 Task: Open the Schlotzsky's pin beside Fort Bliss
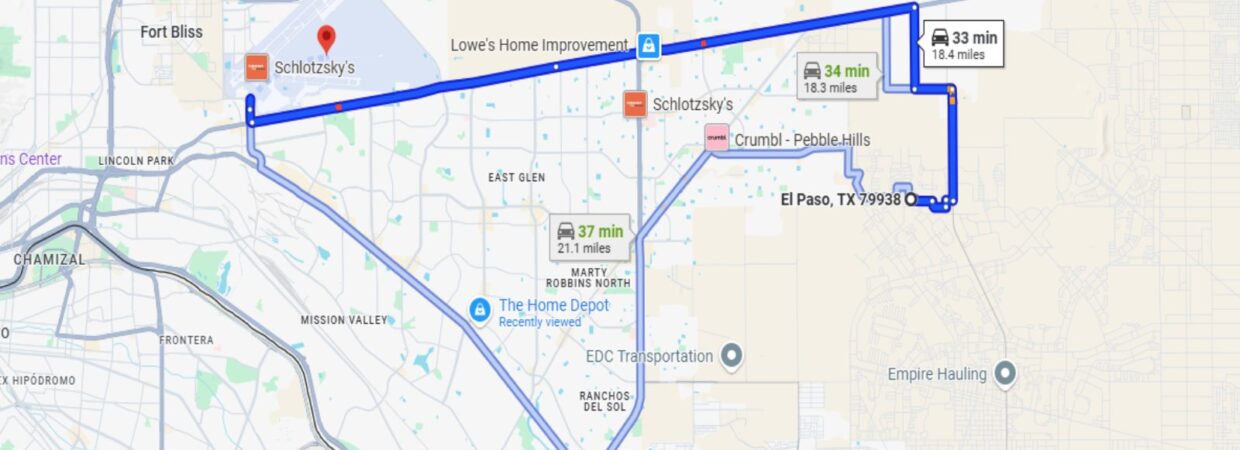pyautogui.click(x=257, y=68)
